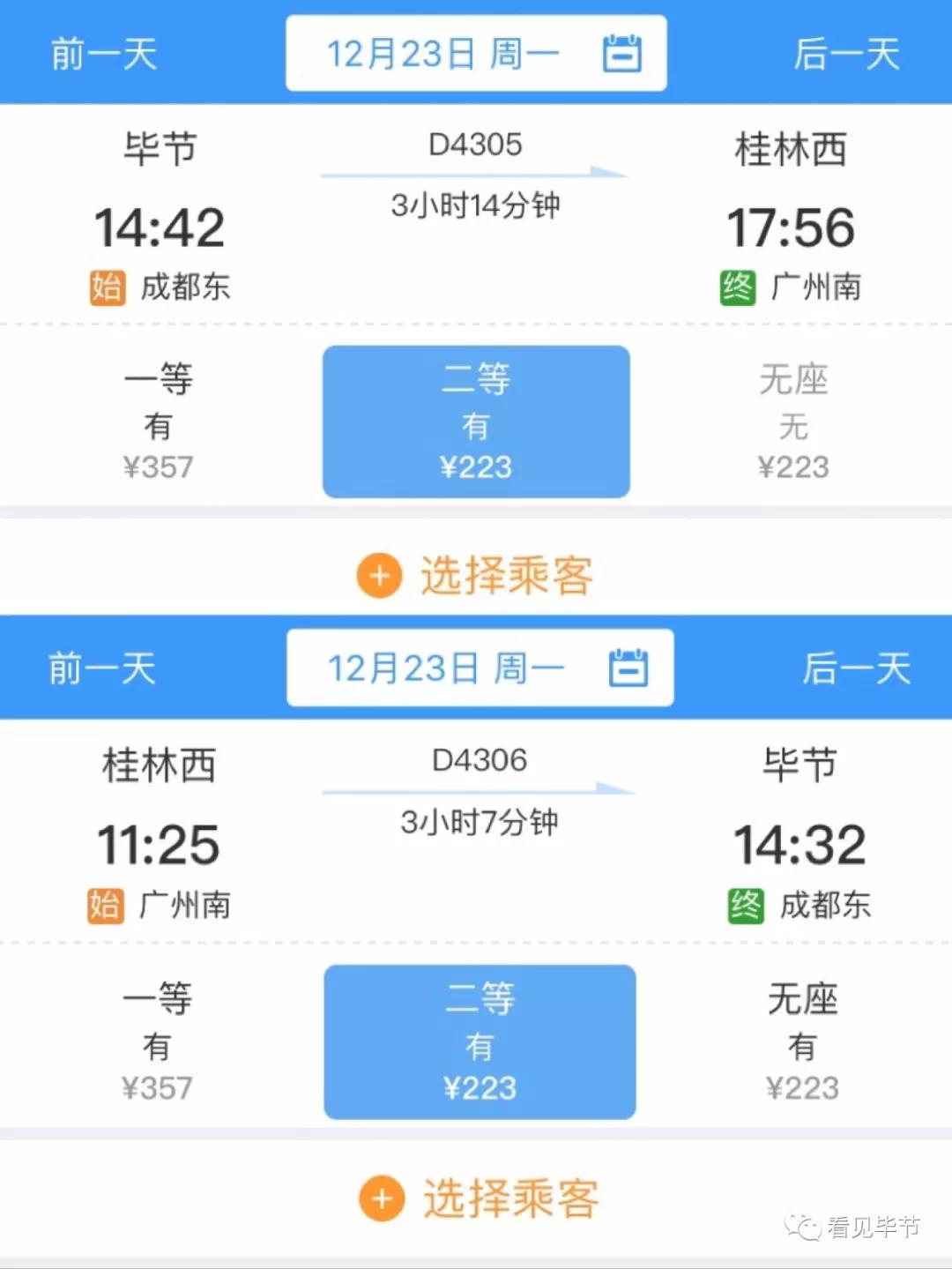Click the green 终 badge next to 广州南
Screen dimensions: 952x1269
coord(737,286)
